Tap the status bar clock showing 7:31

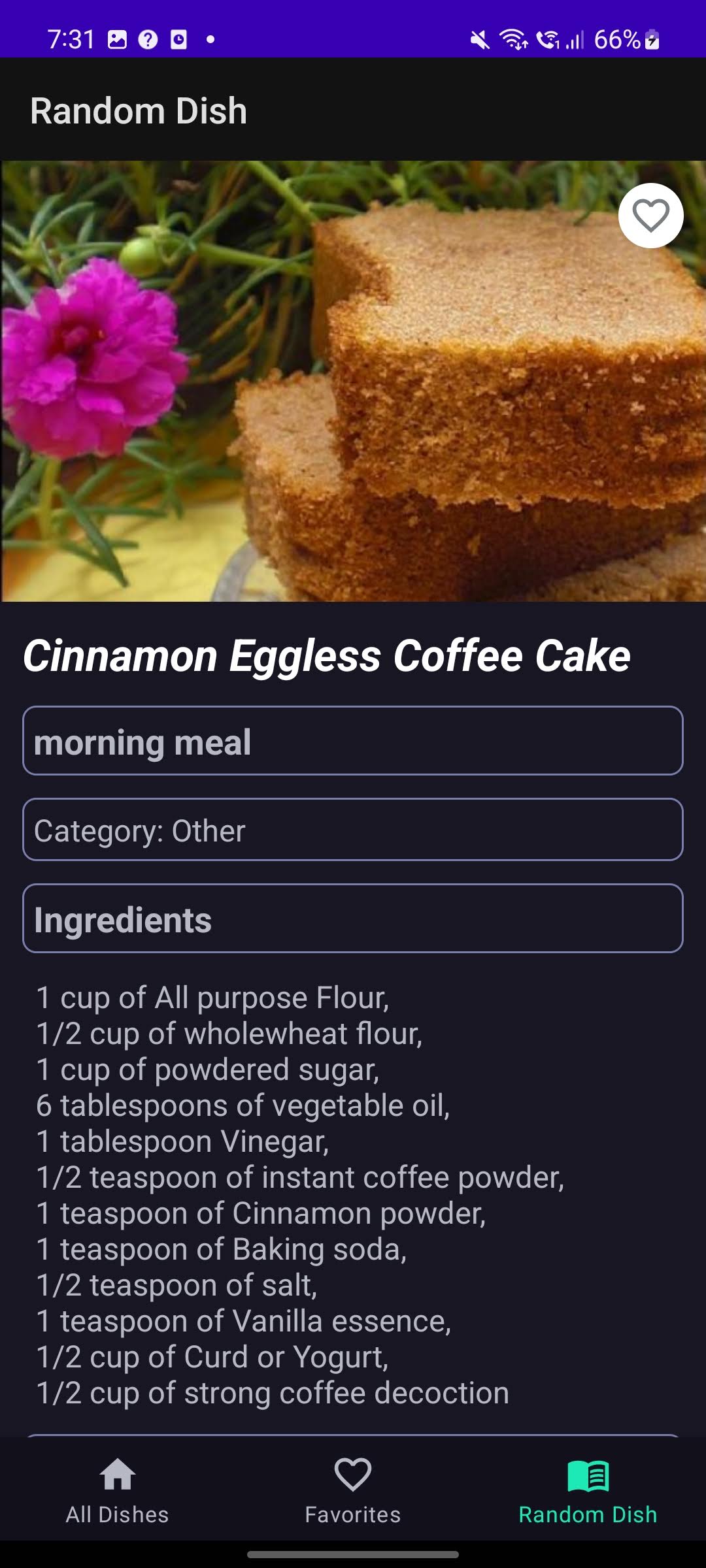coord(73,41)
